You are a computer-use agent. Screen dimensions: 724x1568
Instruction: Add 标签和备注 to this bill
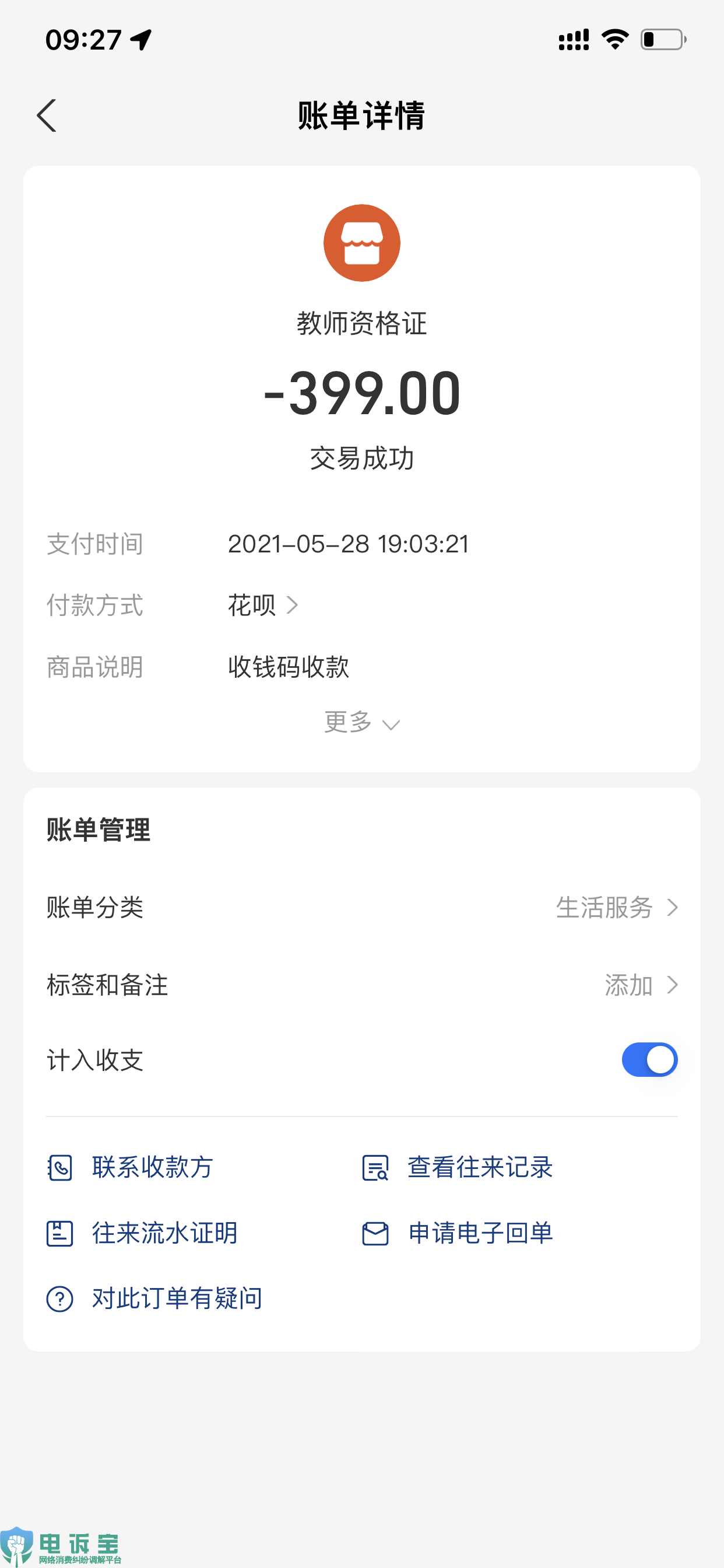coord(361,985)
